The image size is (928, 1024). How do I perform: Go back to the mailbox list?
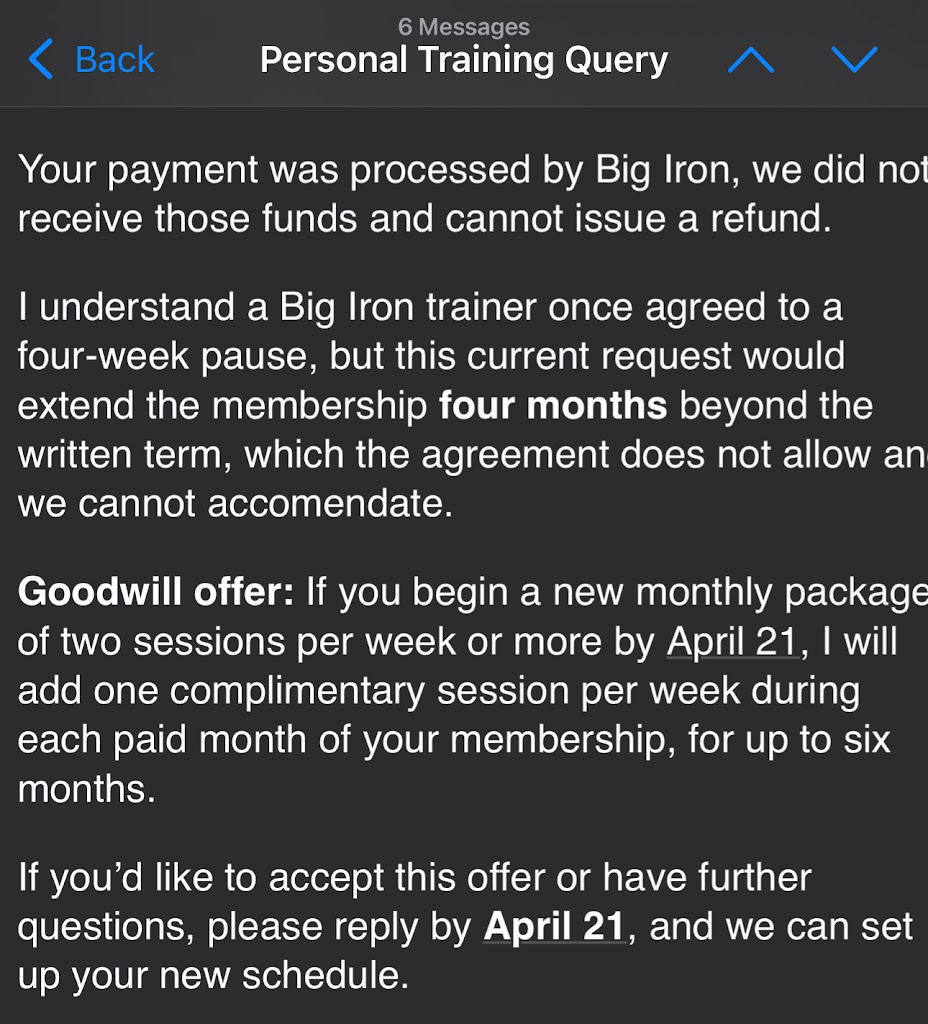[x=92, y=60]
